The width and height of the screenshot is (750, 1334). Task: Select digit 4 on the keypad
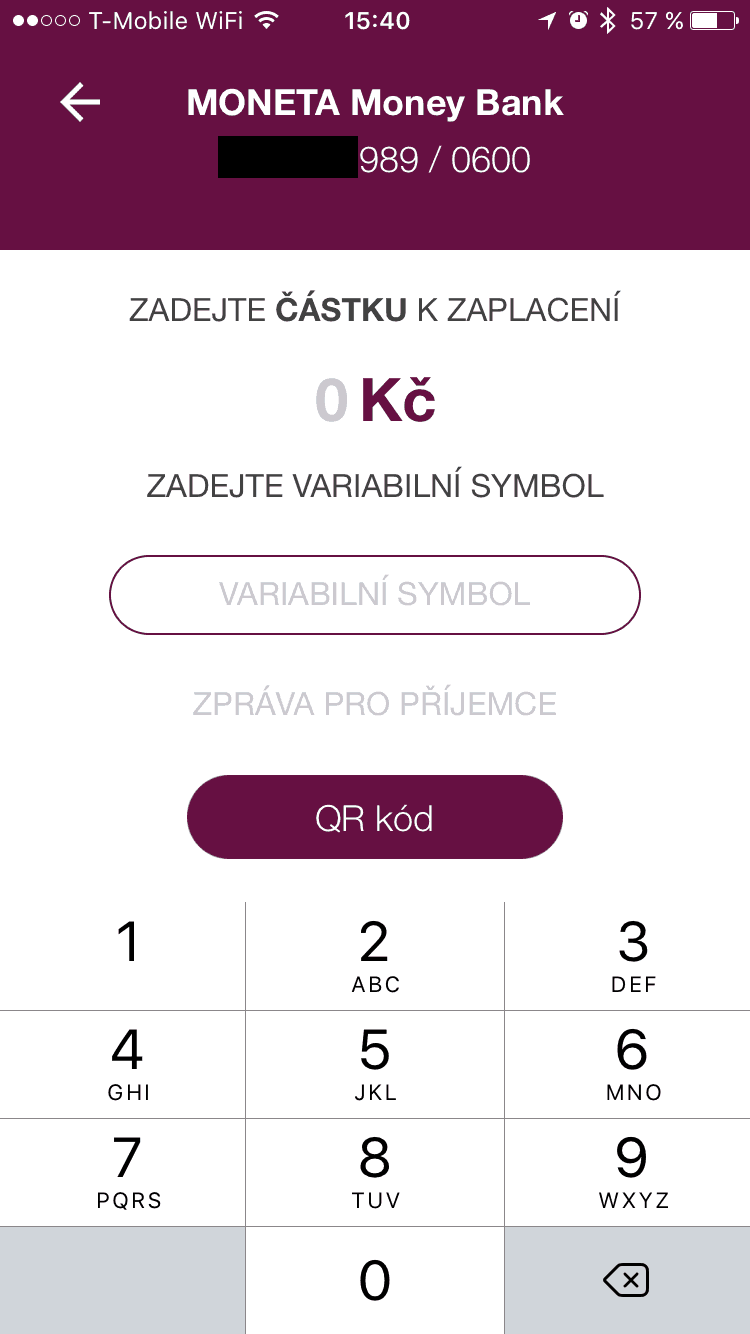pos(124,1064)
